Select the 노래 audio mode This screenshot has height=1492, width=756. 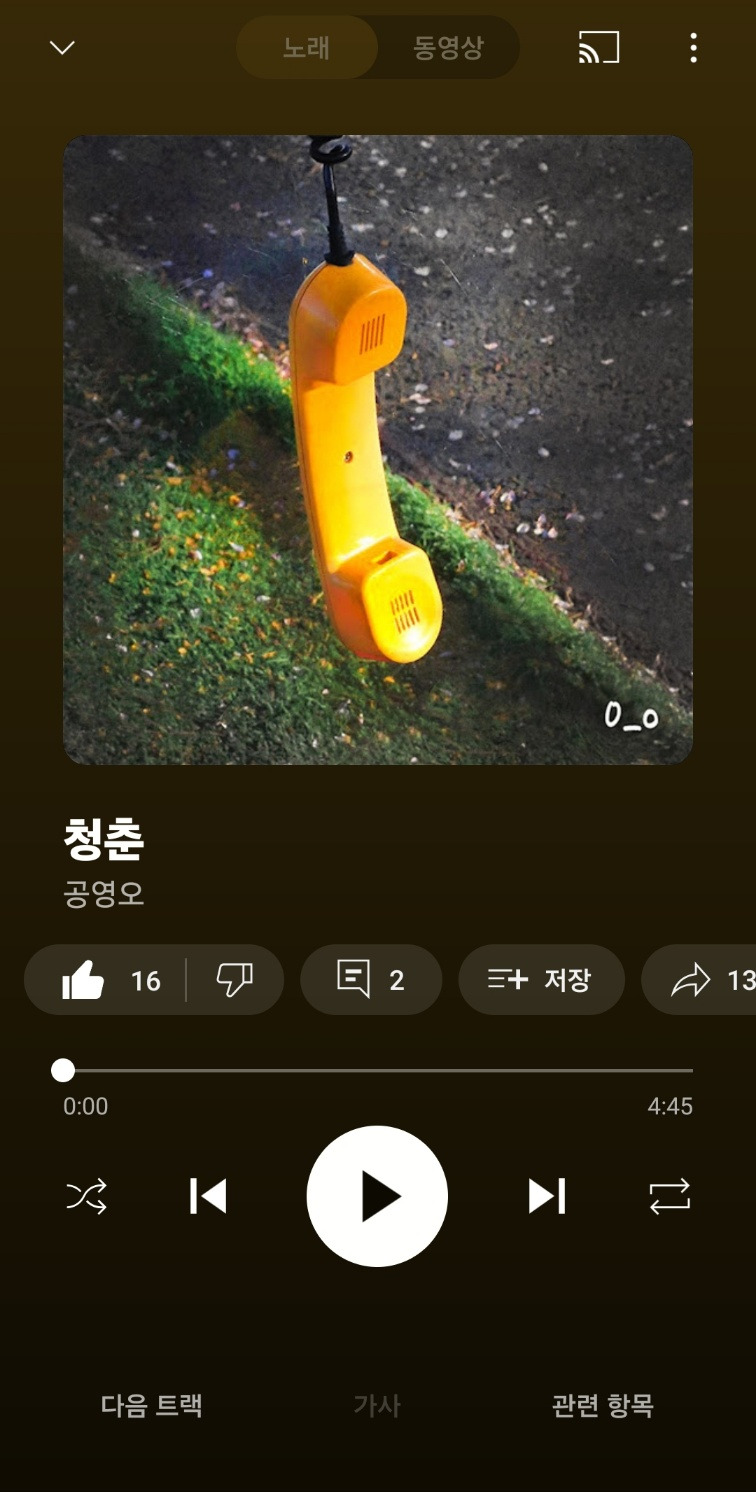pos(307,47)
